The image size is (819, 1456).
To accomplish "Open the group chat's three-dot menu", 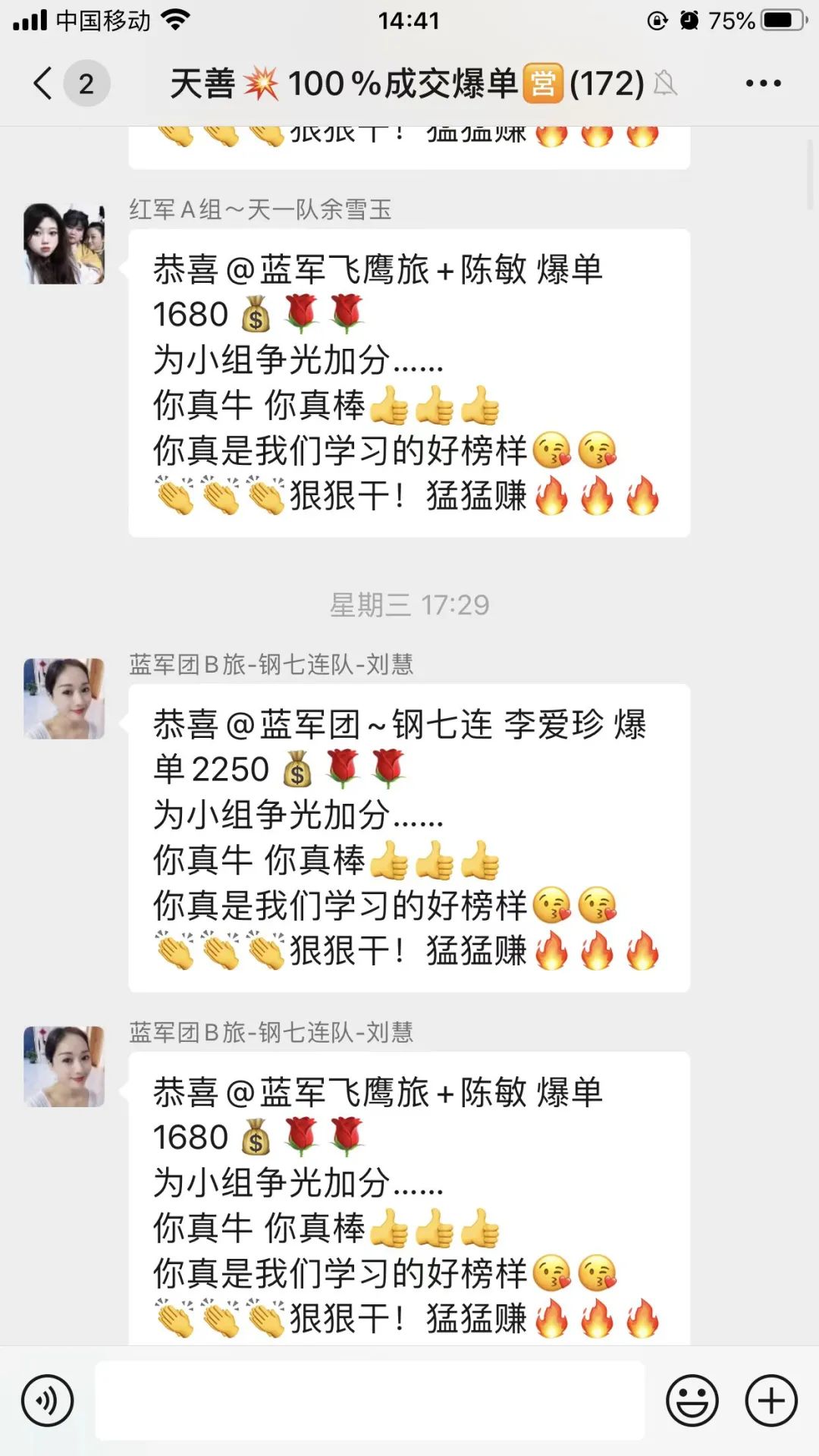I will click(762, 83).
